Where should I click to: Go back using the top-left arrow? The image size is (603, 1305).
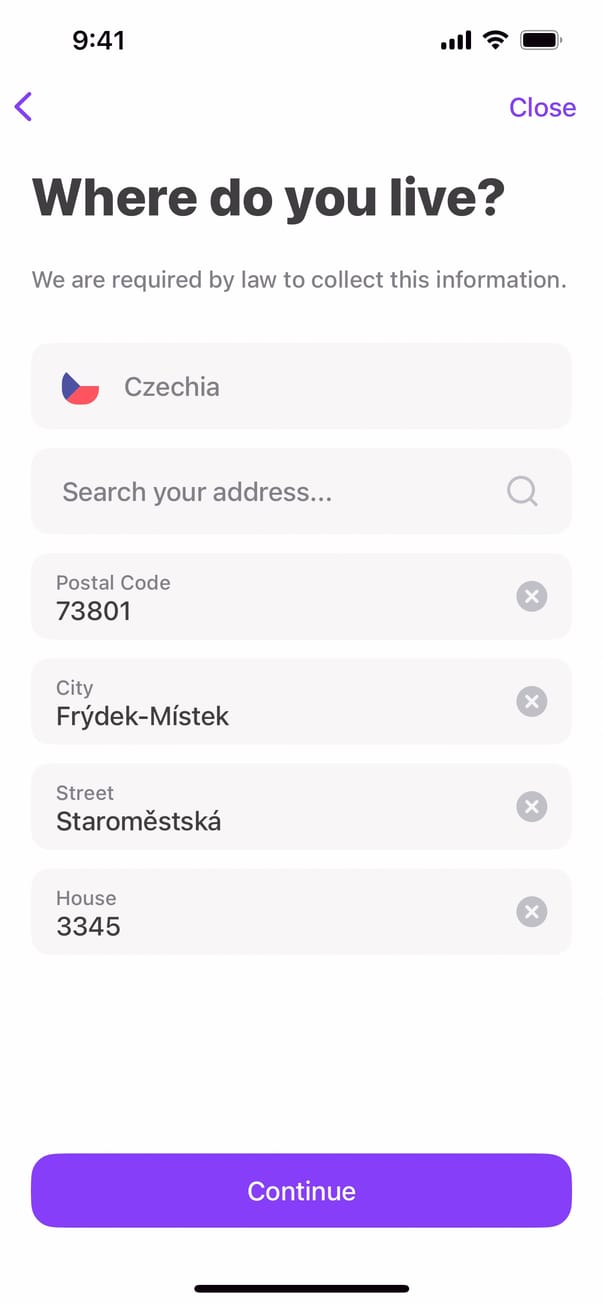coord(24,107)
